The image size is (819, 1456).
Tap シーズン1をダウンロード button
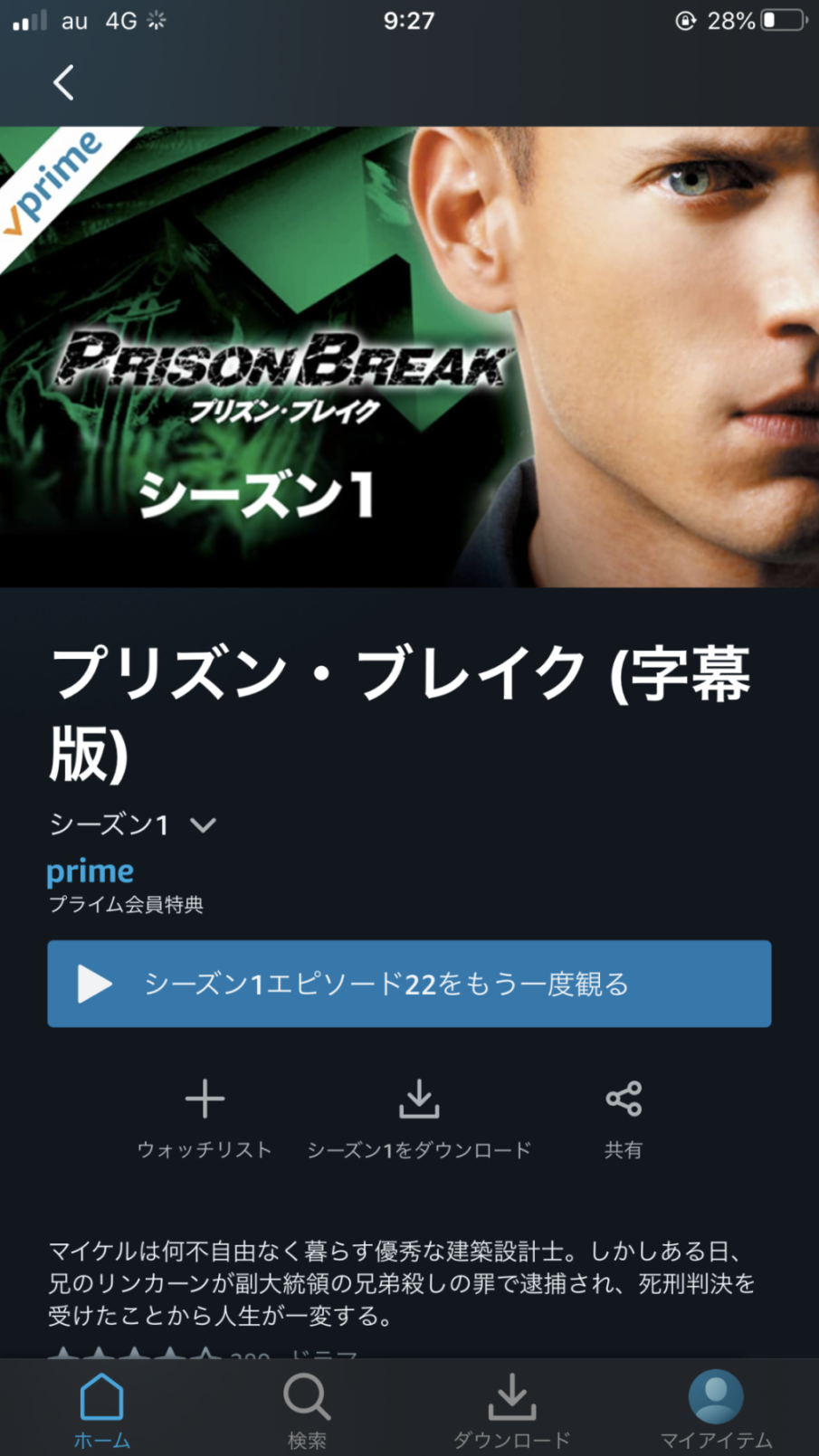(419, 1118)
